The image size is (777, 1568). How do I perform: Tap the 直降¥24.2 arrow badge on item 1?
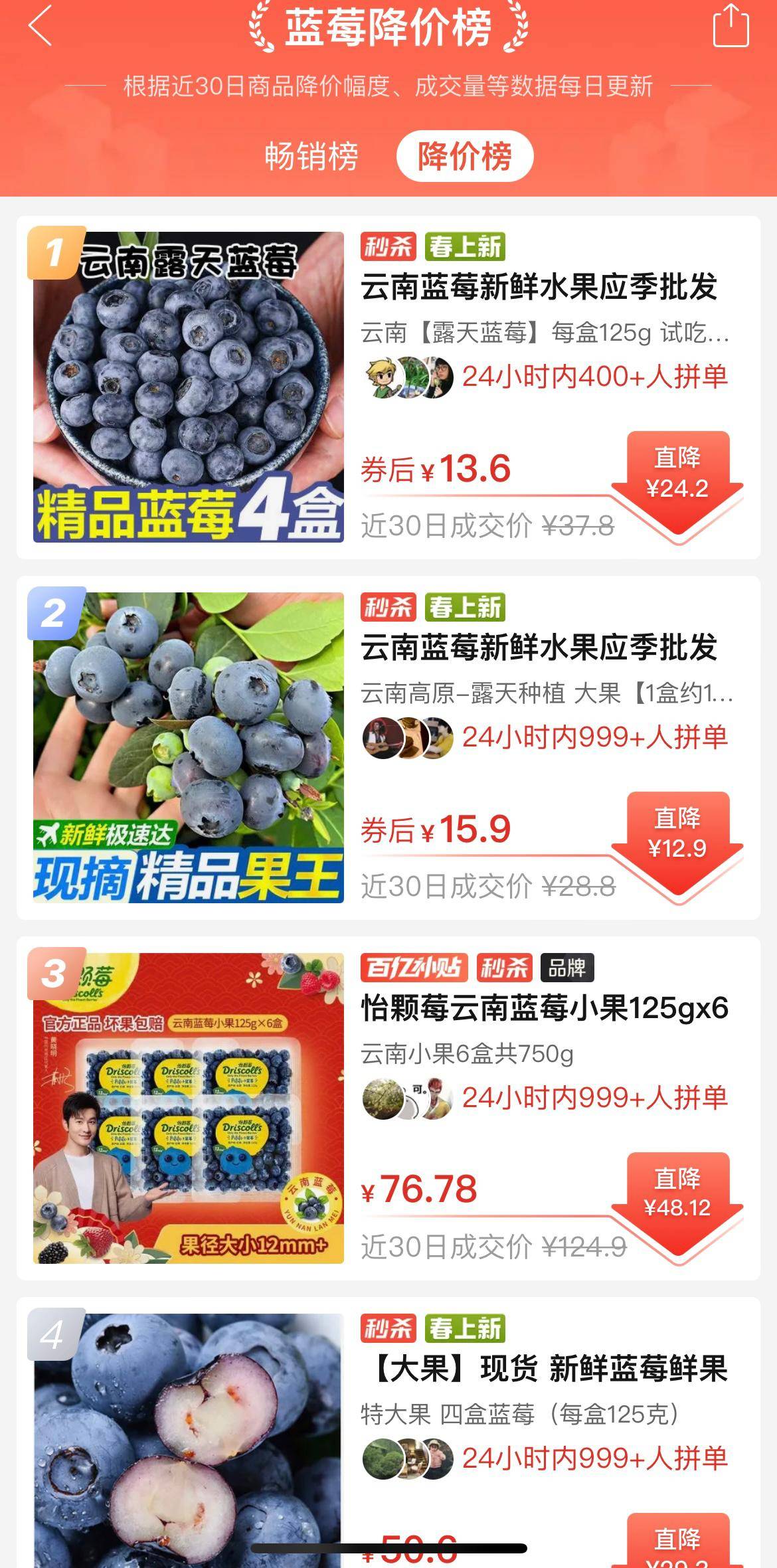click(678, 477)
